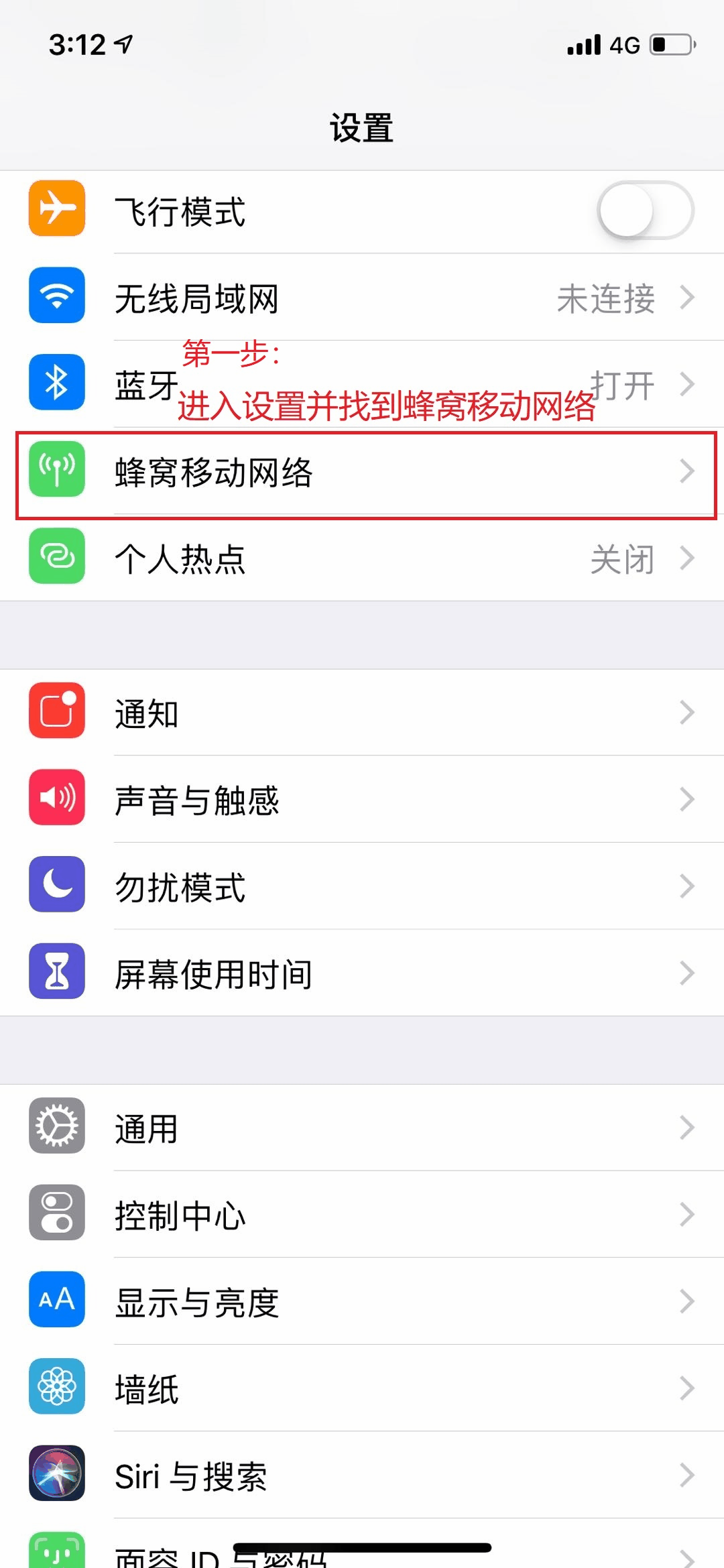The height and width of the screenshot is (1568, 724).
Task: Open 通知 notifications settings
Action: click(x=362, y=713)
